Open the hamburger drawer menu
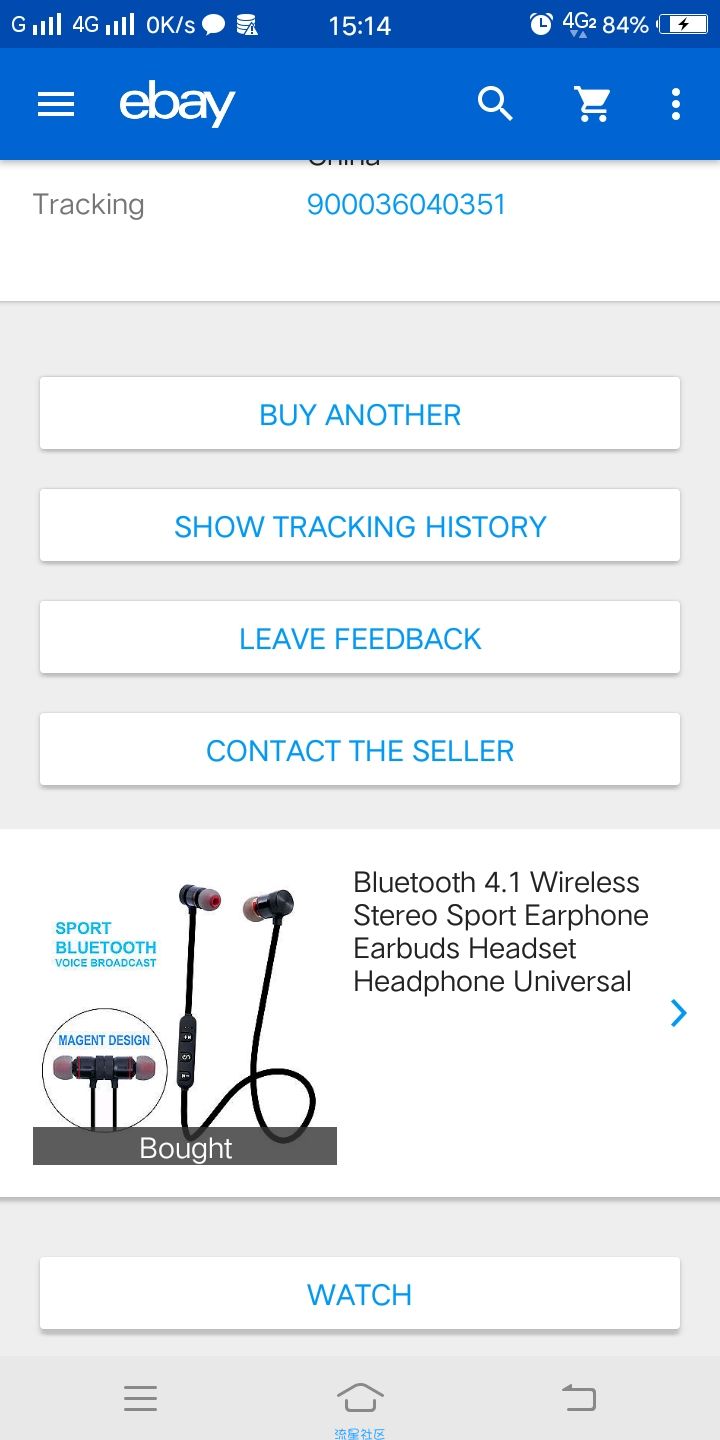This screenshot has width=720, height=1440. point(56,104)
